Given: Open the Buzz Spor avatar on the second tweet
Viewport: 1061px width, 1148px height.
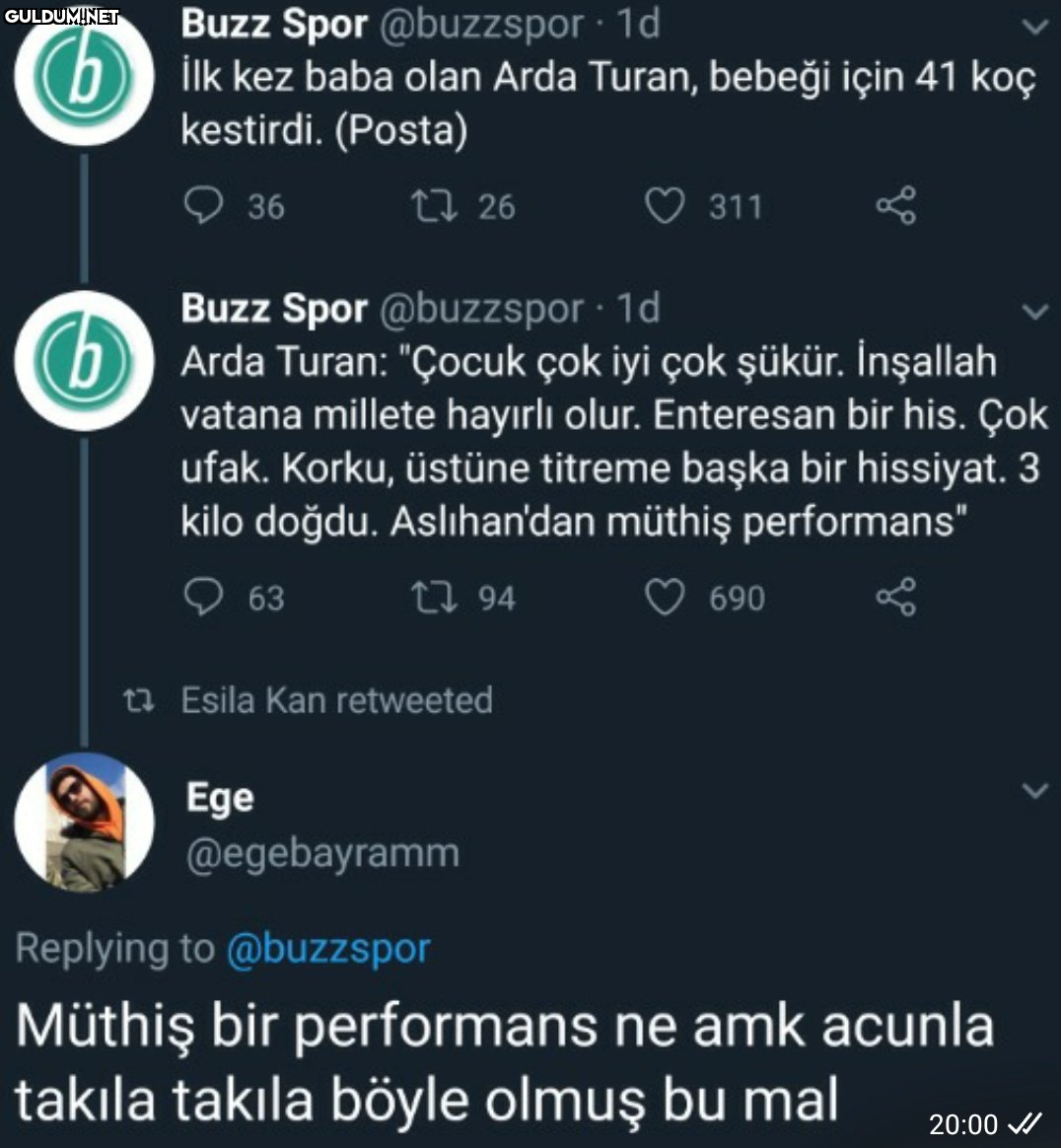Looking at the screenshot, I should (85, 360).
